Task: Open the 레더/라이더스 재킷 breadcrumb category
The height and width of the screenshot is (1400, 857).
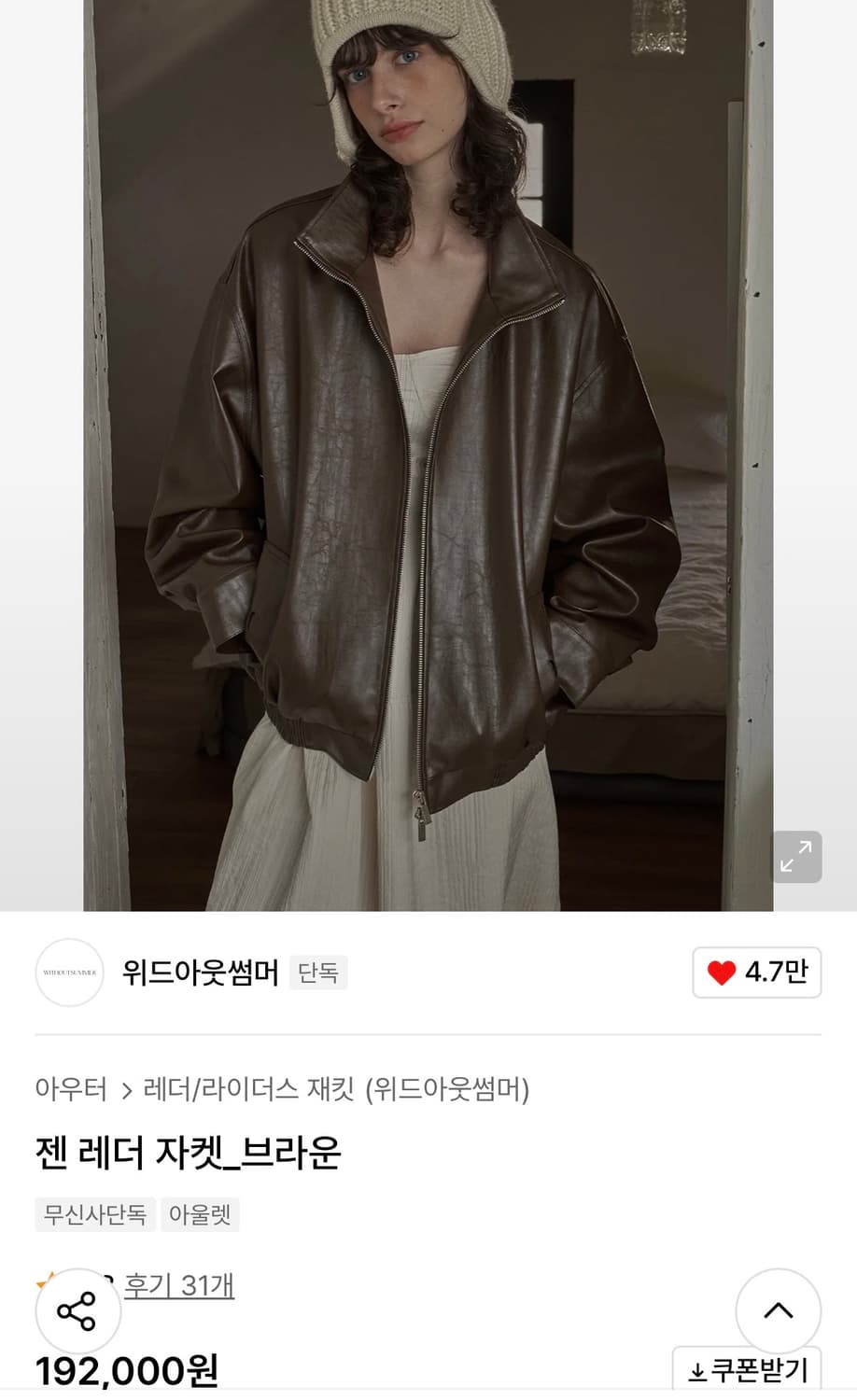Action: (x=238, y=1088)
